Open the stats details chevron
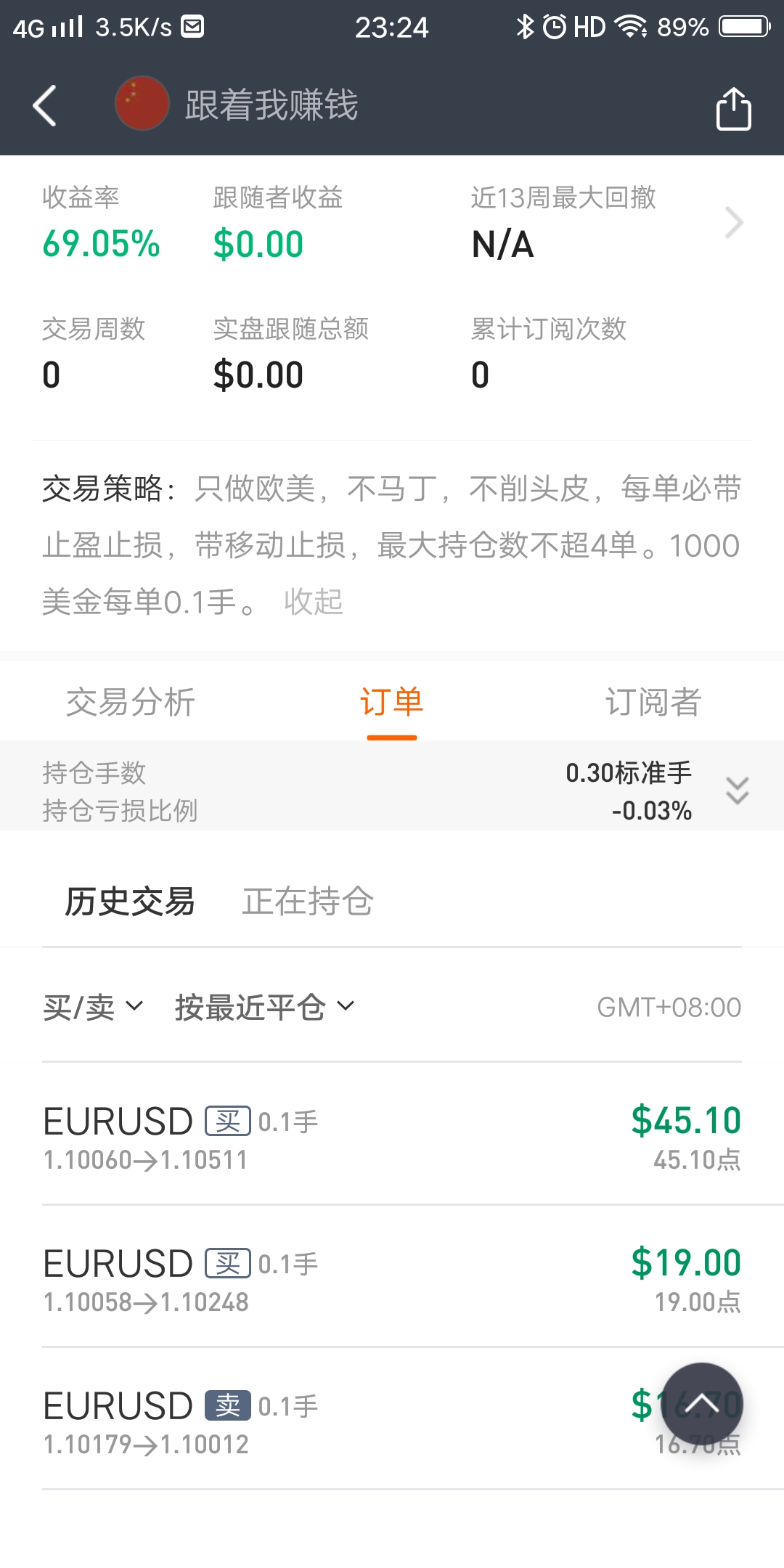Screen dimensions: 784x1568 735,222
